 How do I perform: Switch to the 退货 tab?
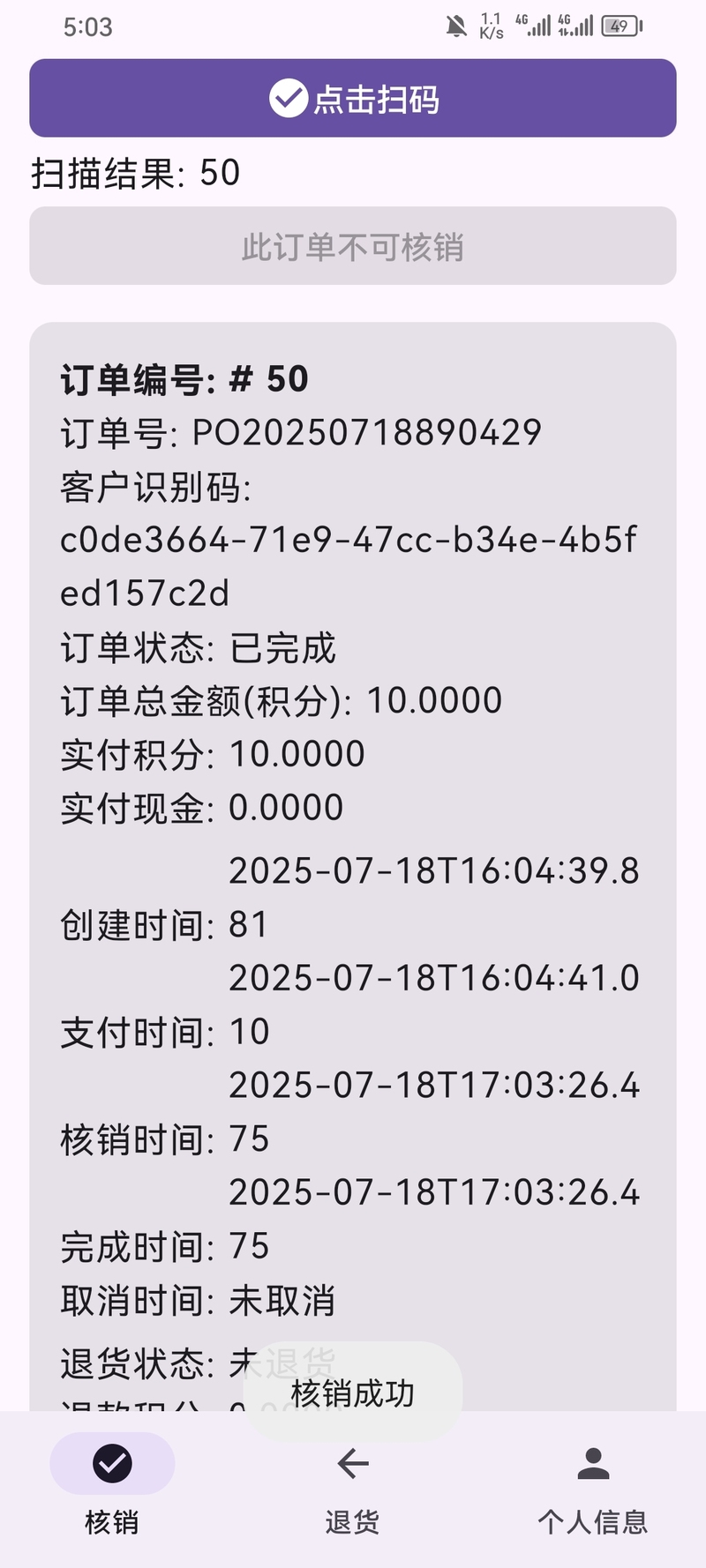[353, 1489]
